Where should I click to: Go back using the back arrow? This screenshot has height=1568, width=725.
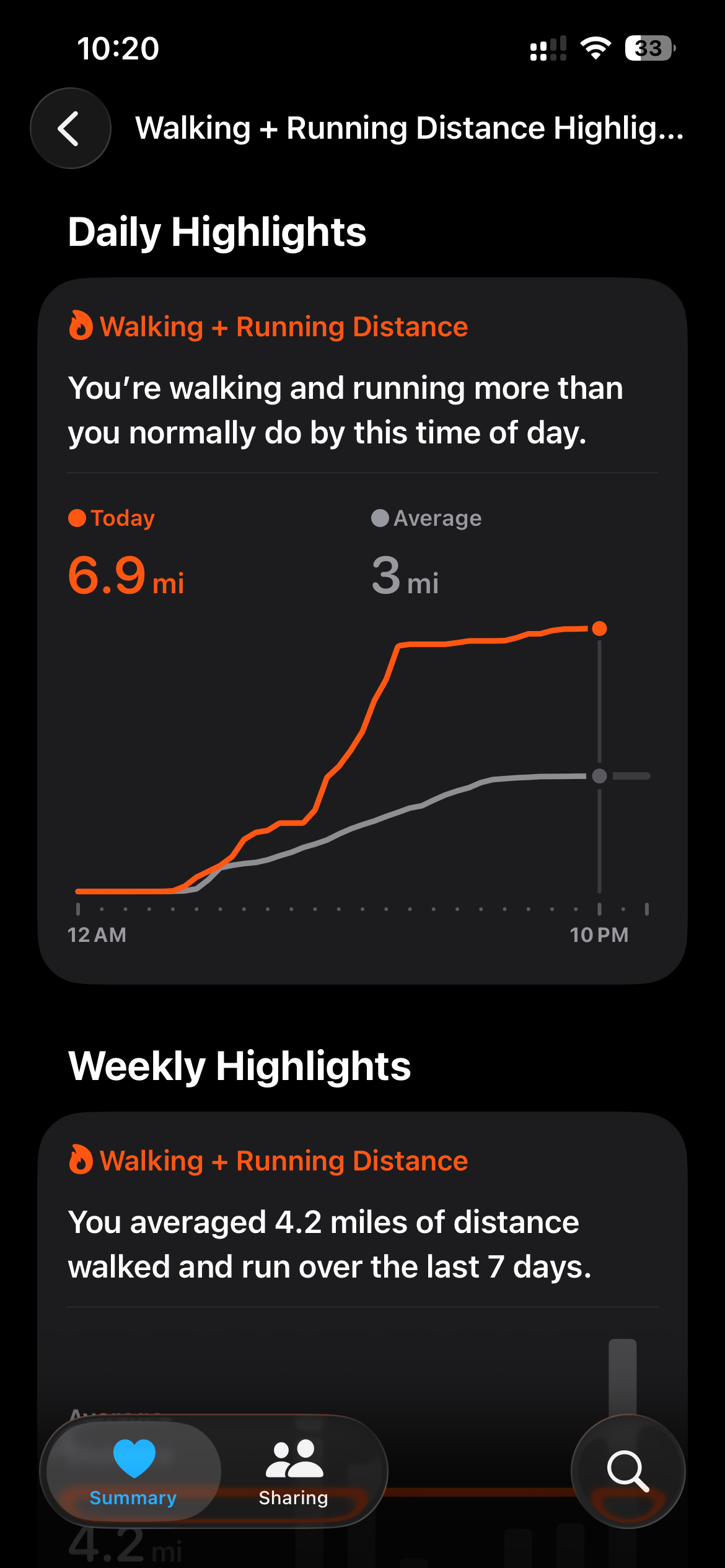[71, 128]
